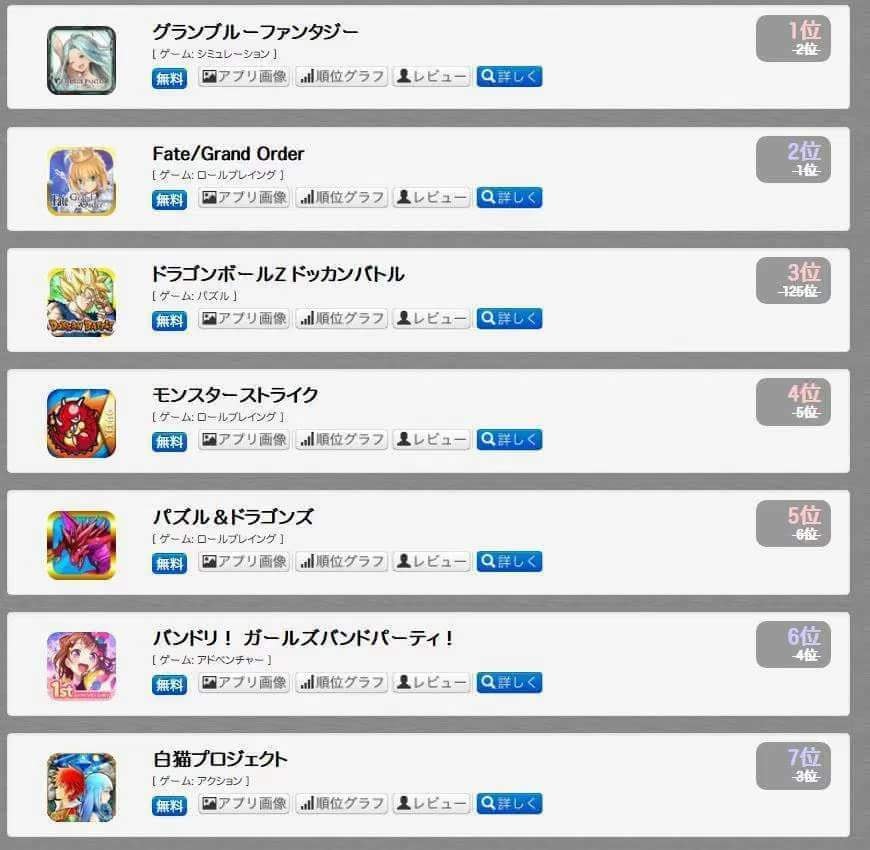Read reviews for モンスターストライク
The width and height of the screenshot is (870, 850).
[x=431, y=440]
